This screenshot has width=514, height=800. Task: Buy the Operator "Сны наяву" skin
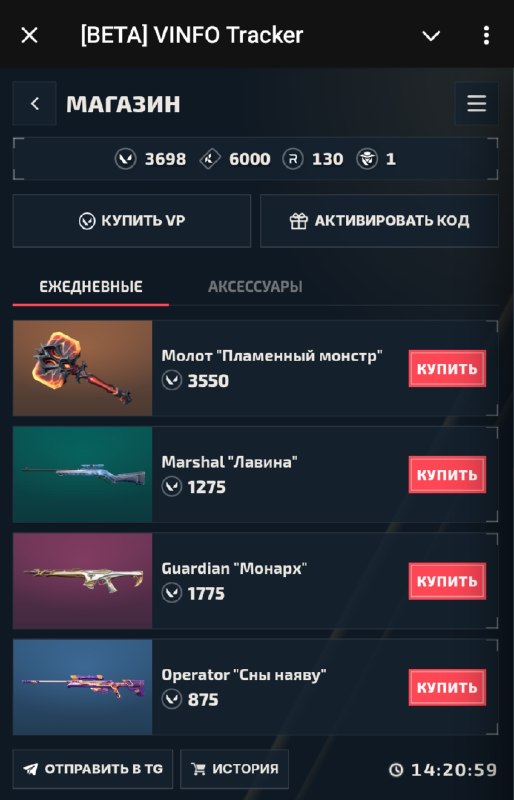coord(447,687)
